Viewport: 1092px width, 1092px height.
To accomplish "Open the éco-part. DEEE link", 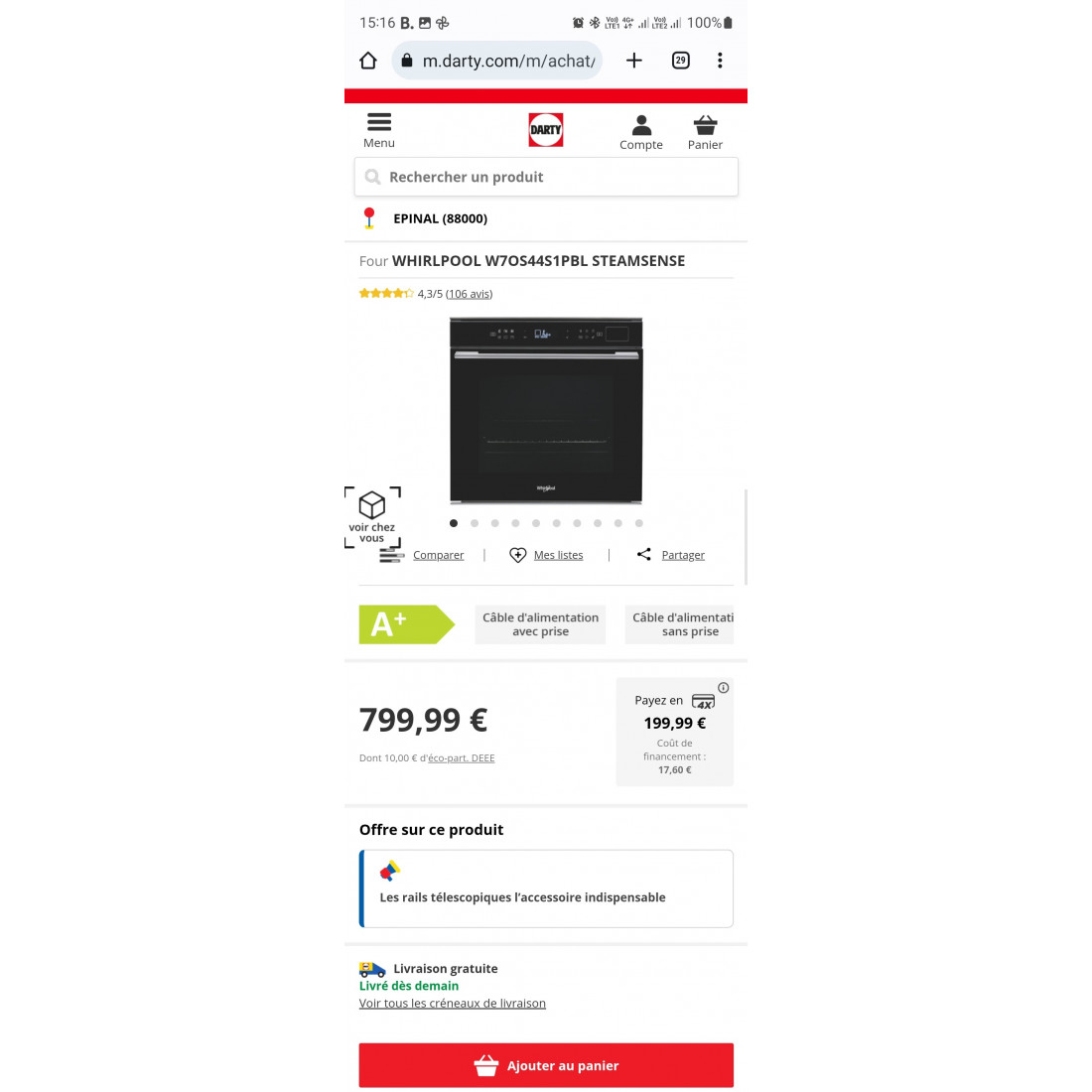I will (461, 758).
